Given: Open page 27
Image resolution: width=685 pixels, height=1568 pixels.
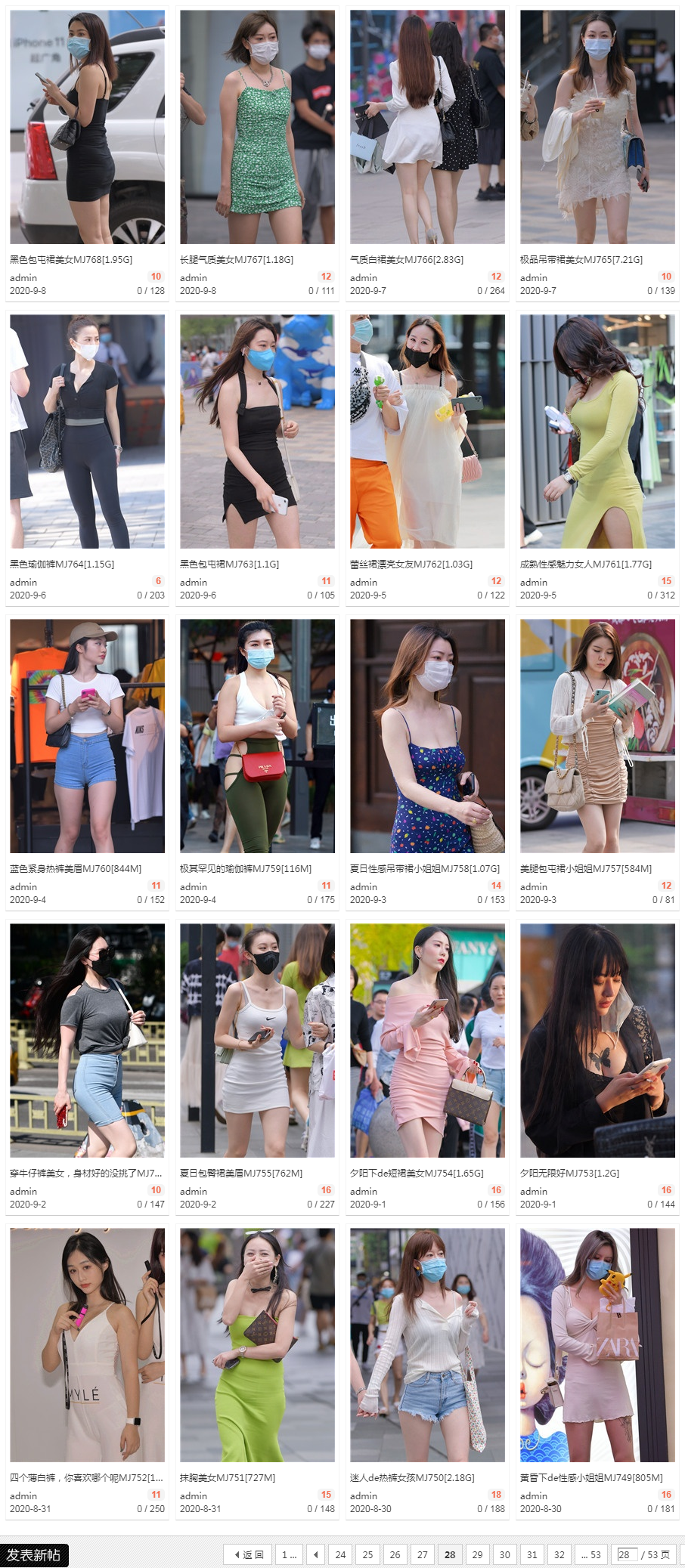Looking at the screenshot, I should click(422, 1554).
